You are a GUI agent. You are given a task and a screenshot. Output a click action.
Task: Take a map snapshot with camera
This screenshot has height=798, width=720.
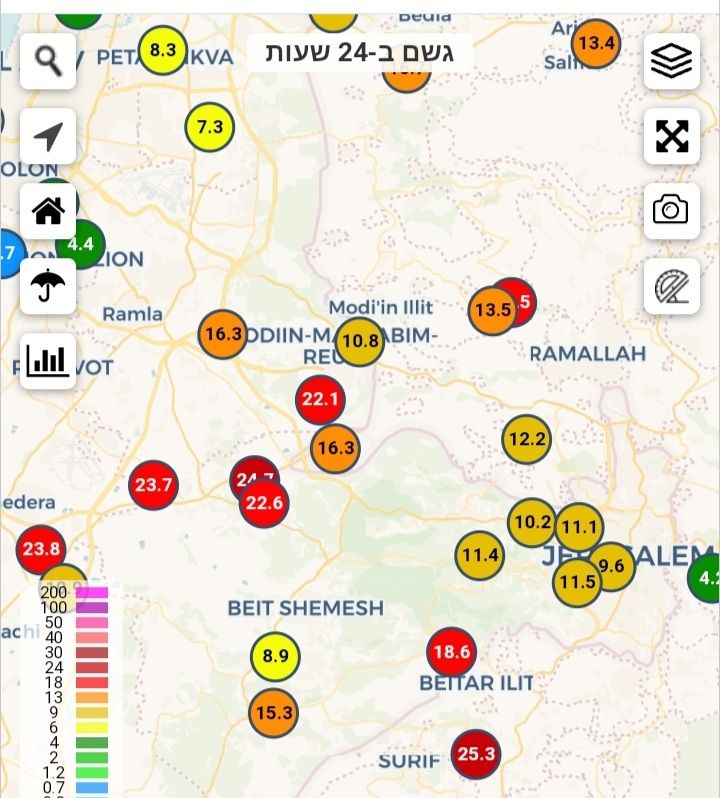tap(671, 211)
